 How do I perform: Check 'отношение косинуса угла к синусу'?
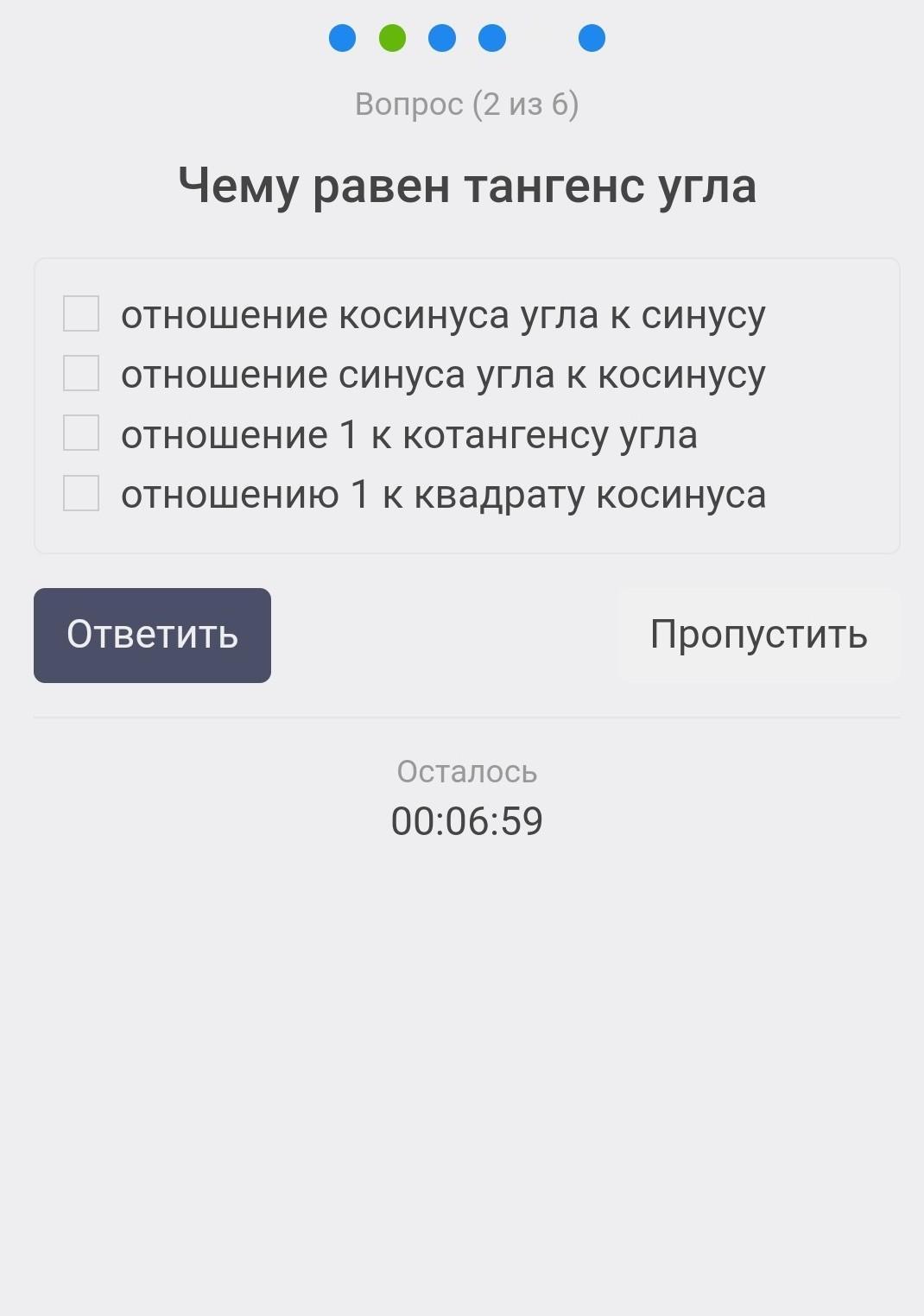coord(81,313)
